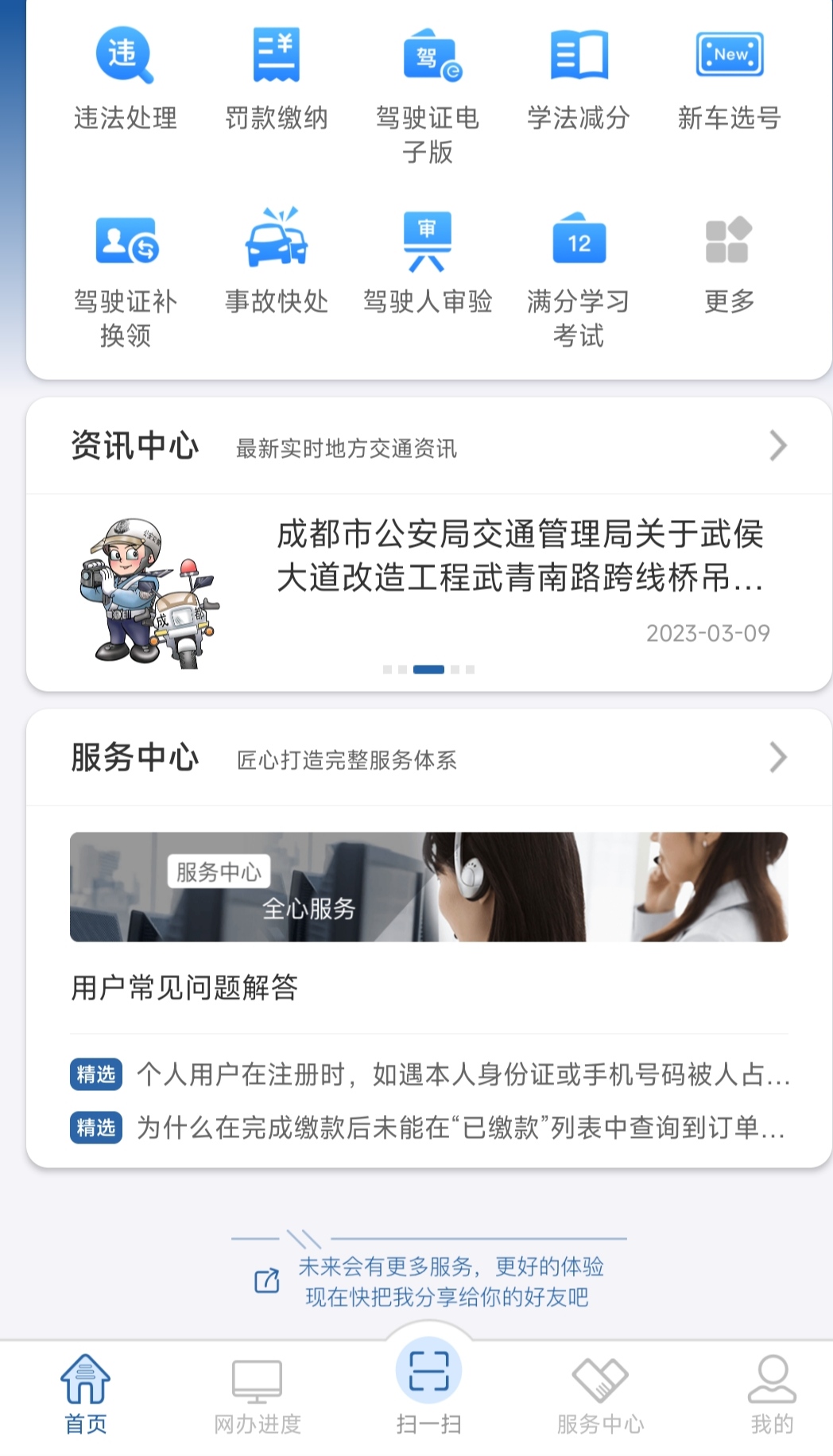Open 驾驶证补换领 service
Image resolution: width=833 pixels, height=1456 pixels.
126,274
